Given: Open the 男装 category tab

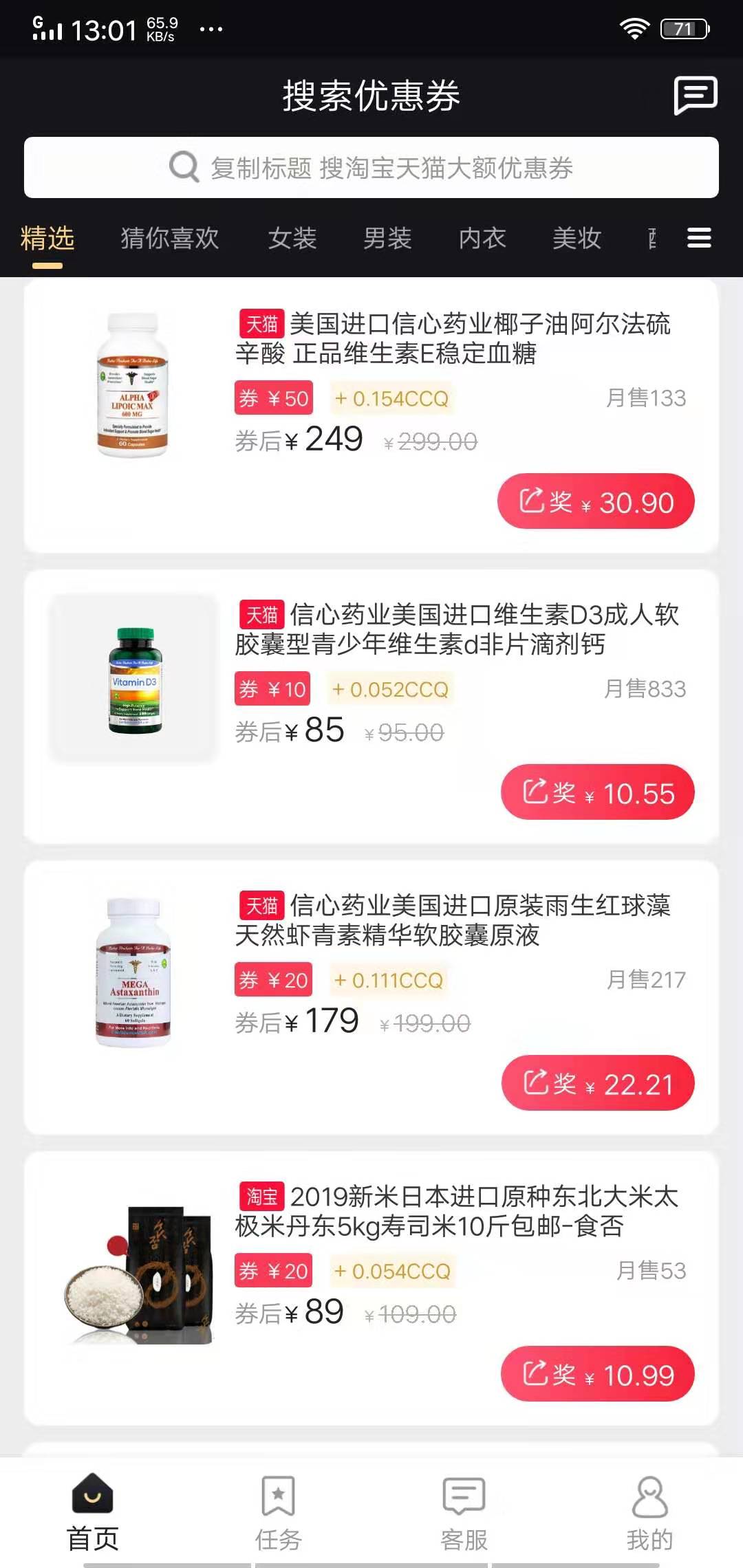Looking at the screenshot, I should coord(389,239).
